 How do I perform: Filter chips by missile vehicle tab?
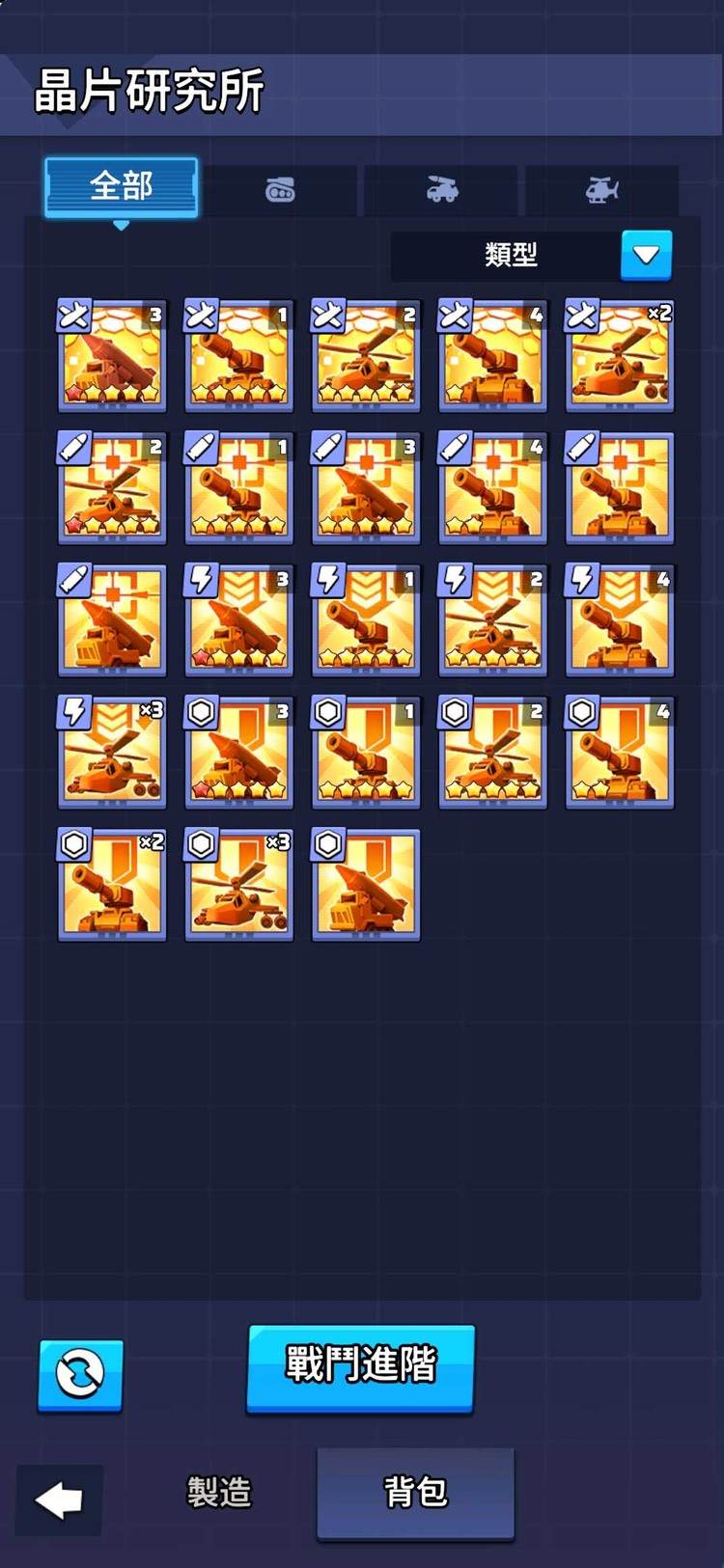(x=441, y=190)
